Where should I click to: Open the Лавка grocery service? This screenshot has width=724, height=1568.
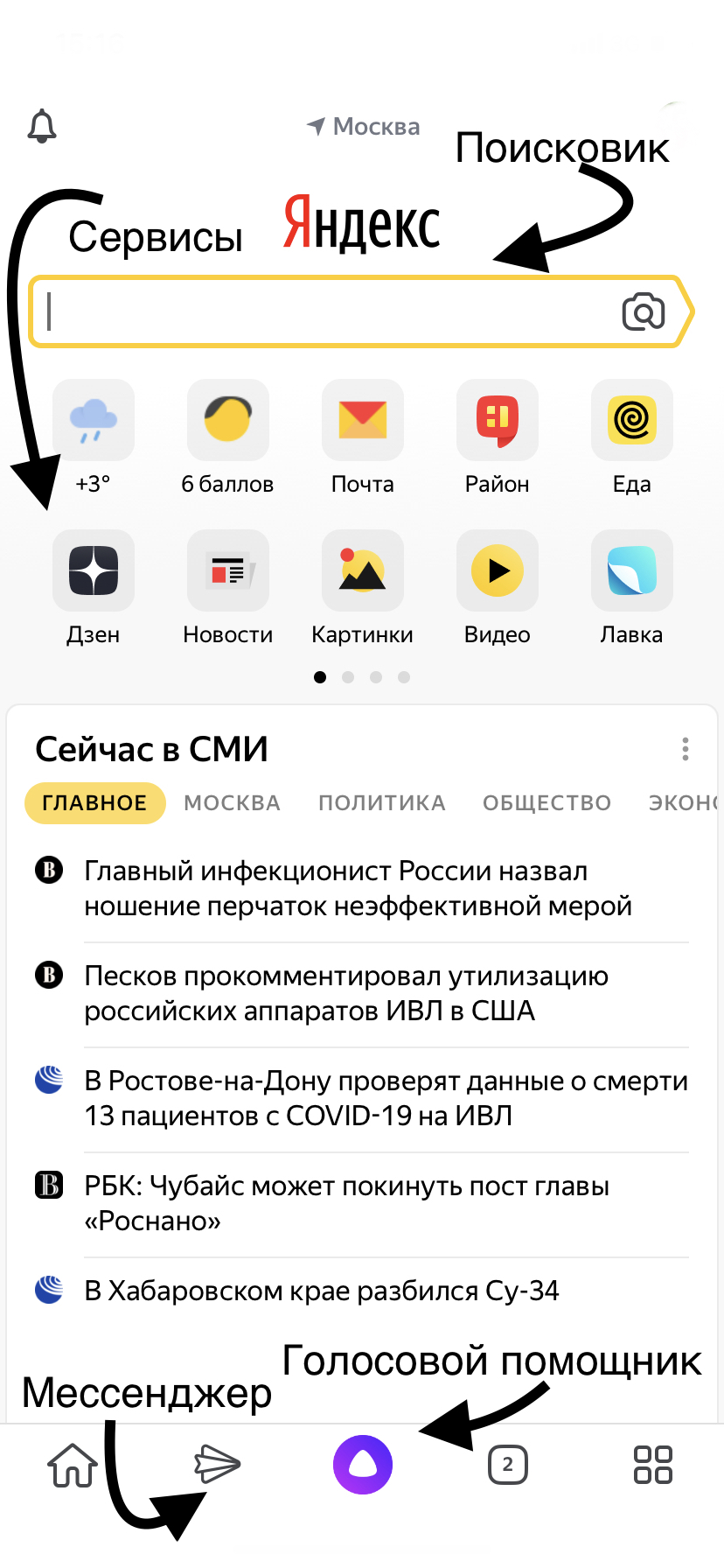(632, 571)
